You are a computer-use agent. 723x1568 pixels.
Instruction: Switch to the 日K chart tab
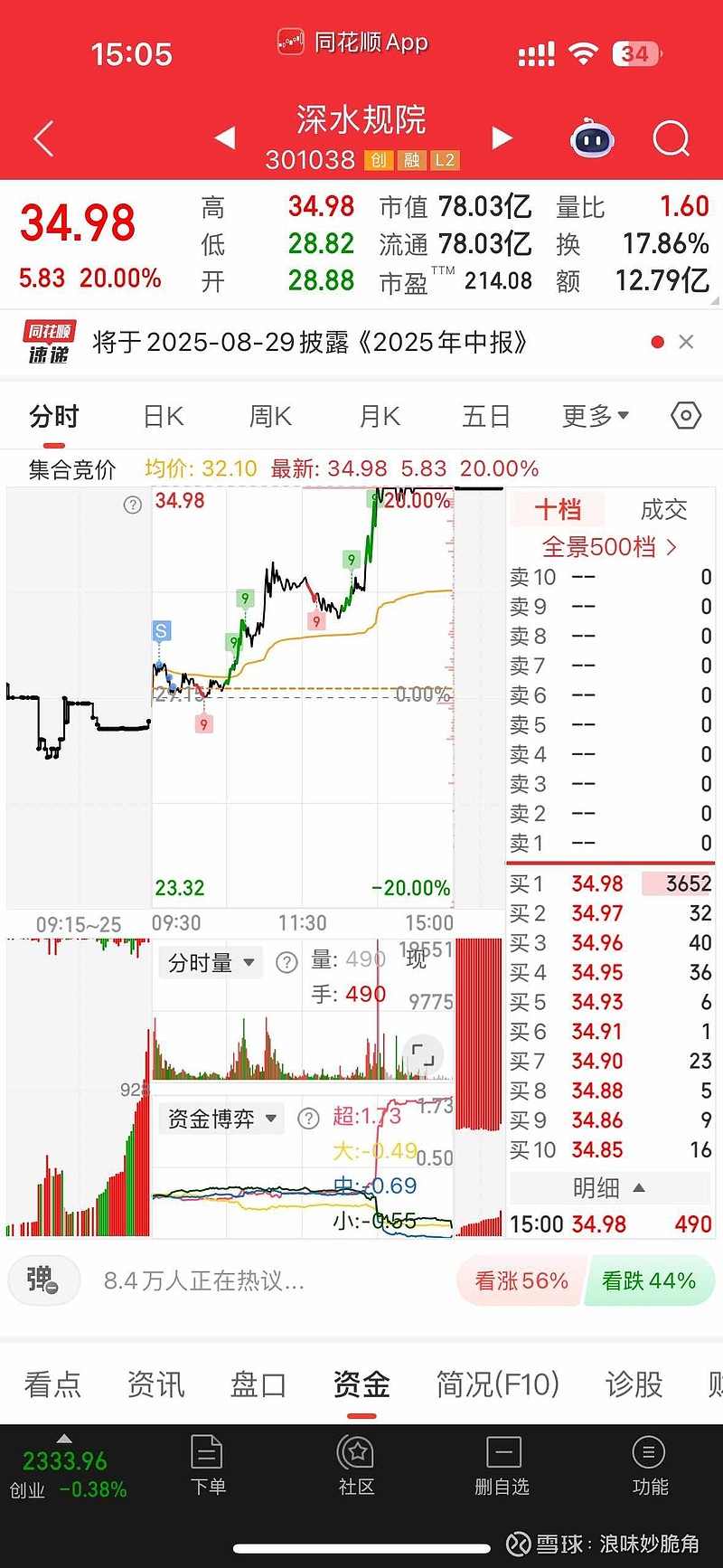click(x=164, y=416)
